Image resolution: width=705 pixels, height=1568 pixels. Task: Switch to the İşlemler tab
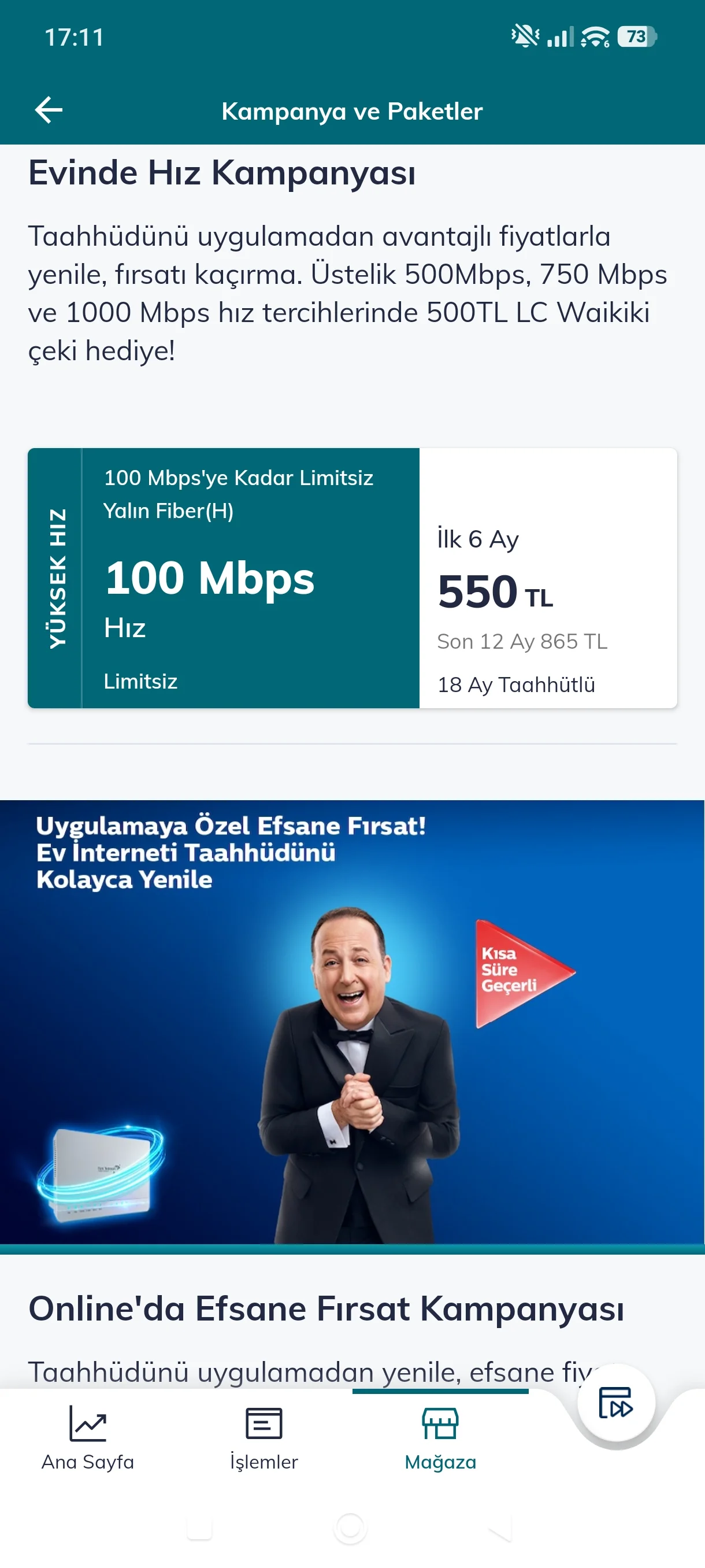point(264,1438)
